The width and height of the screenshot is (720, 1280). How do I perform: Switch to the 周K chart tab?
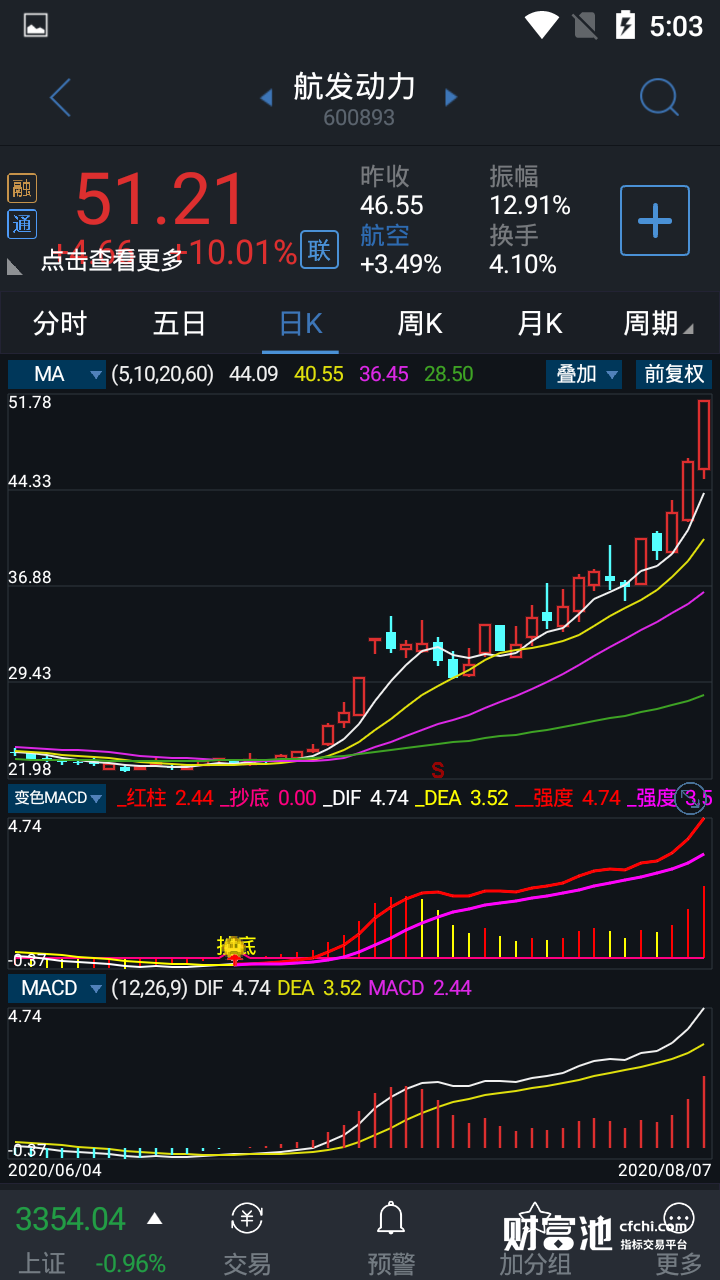[x=420, y=324]
